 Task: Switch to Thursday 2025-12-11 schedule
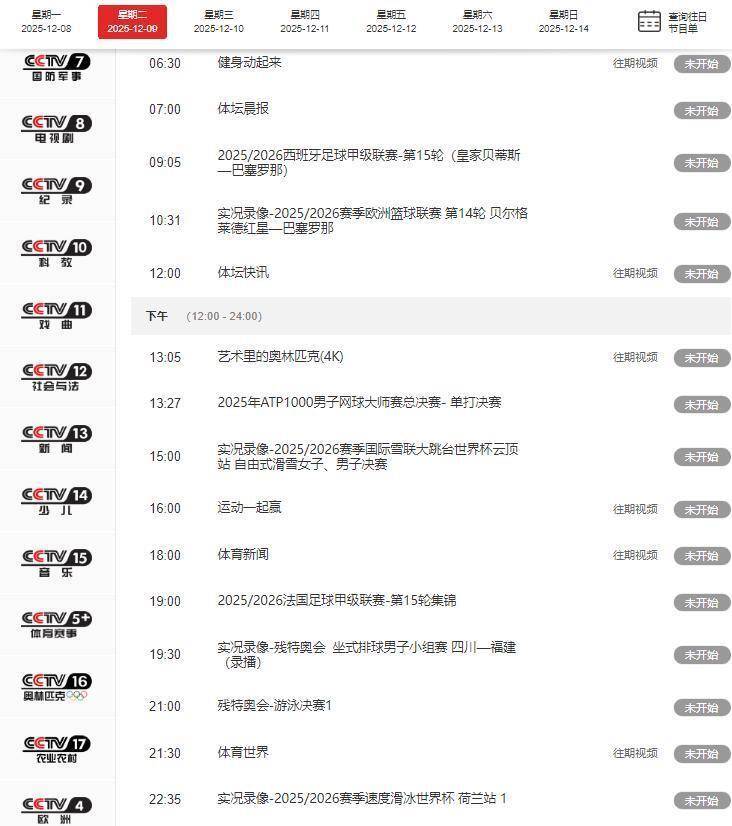point(305,21)
